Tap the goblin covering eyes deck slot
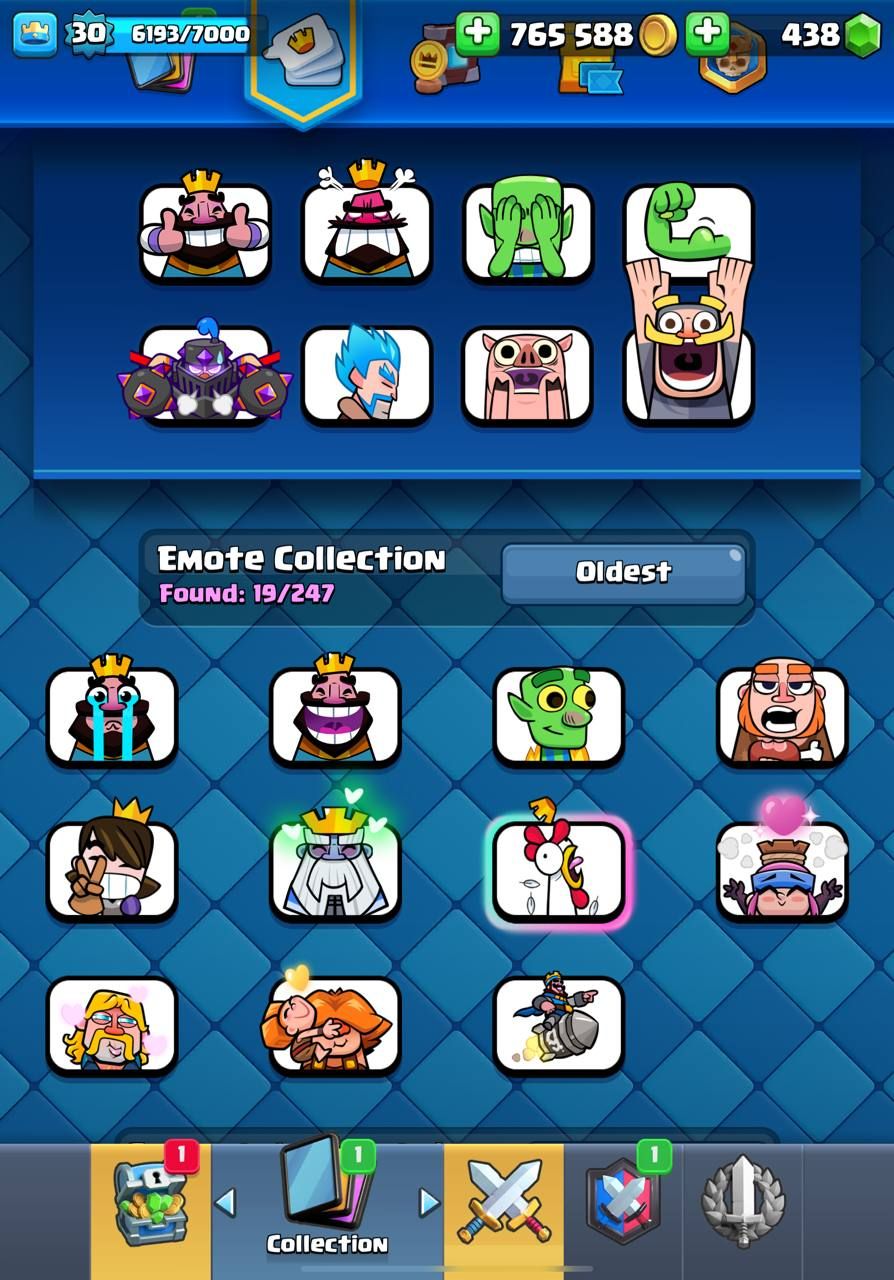This screenshot has height=1280, width=894. click(527, 232)
